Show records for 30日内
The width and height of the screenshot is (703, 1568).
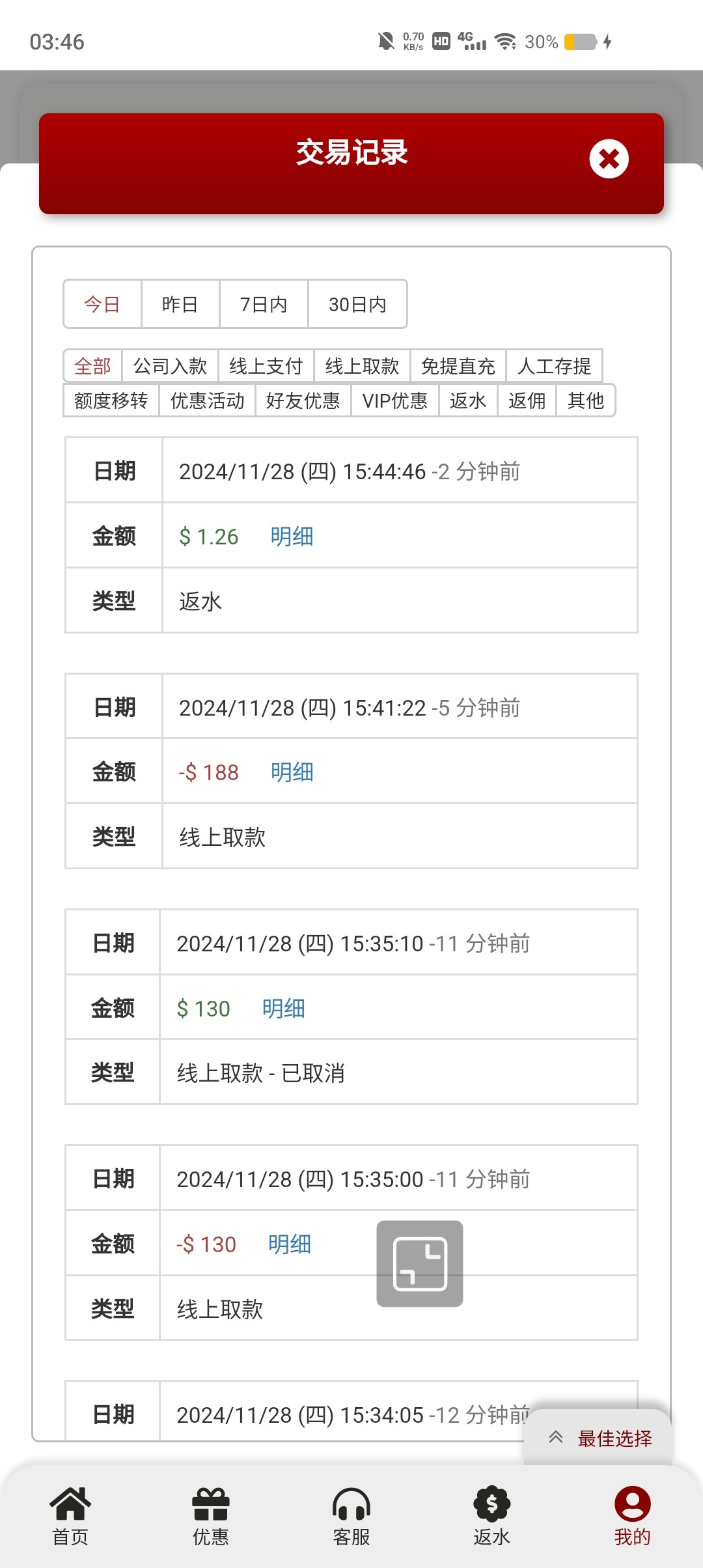pos(357,304)
